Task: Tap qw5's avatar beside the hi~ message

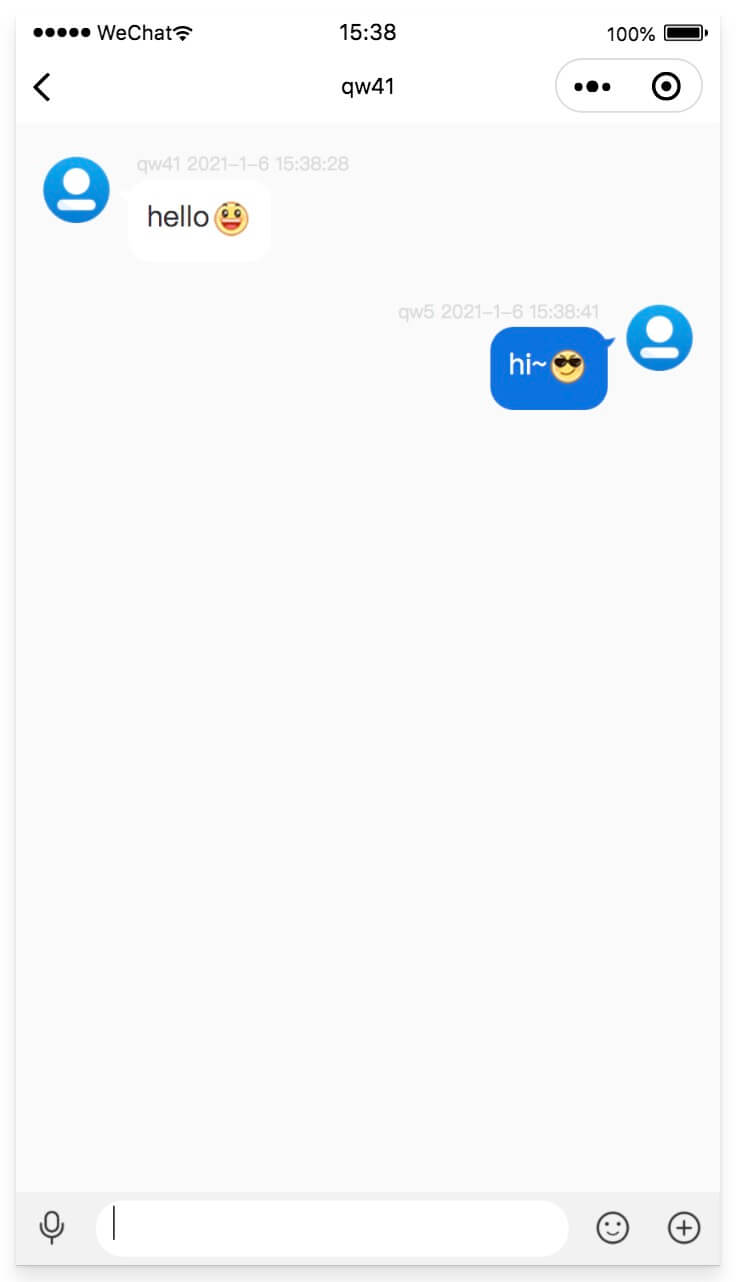Action: click(659, 338)
